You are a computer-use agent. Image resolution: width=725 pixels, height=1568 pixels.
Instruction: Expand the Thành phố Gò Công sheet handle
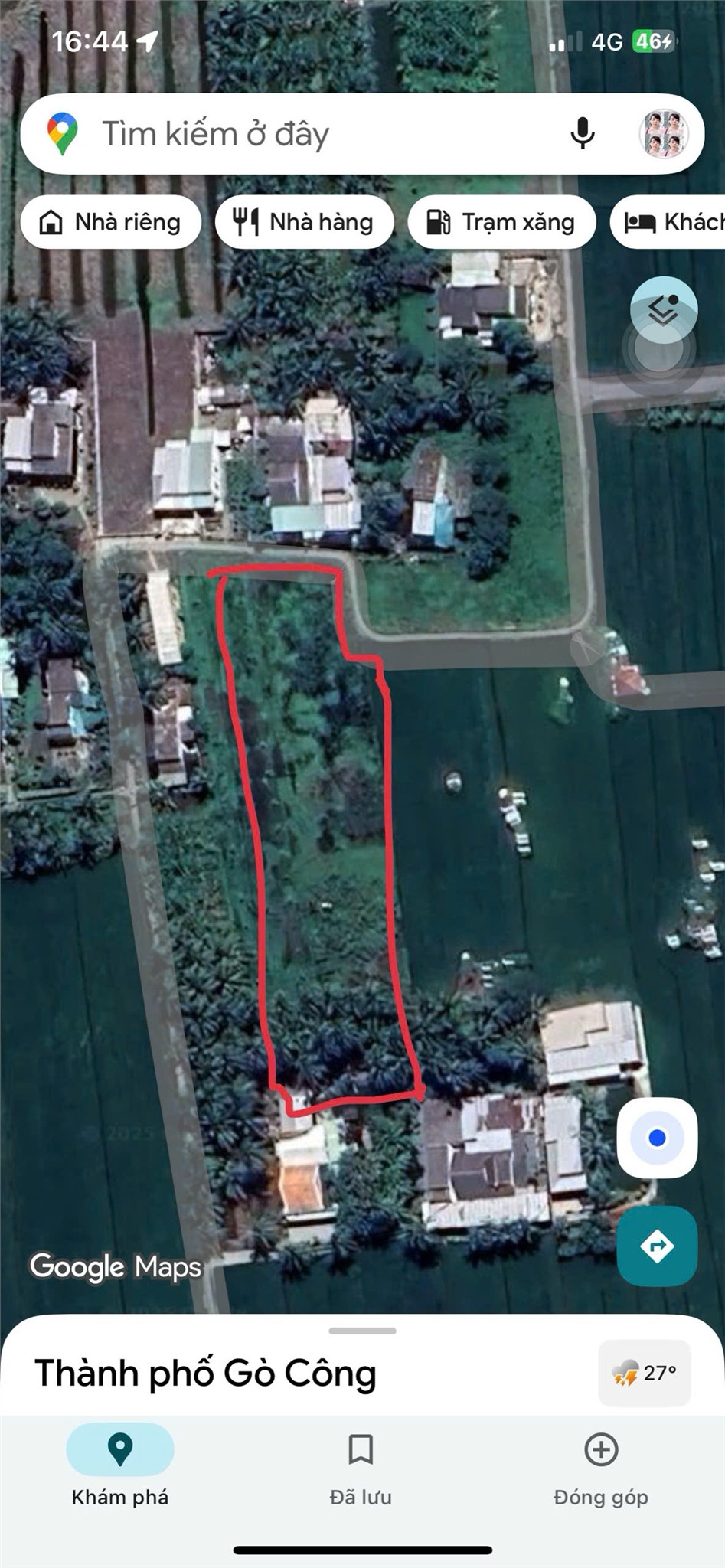(362, 1331)
